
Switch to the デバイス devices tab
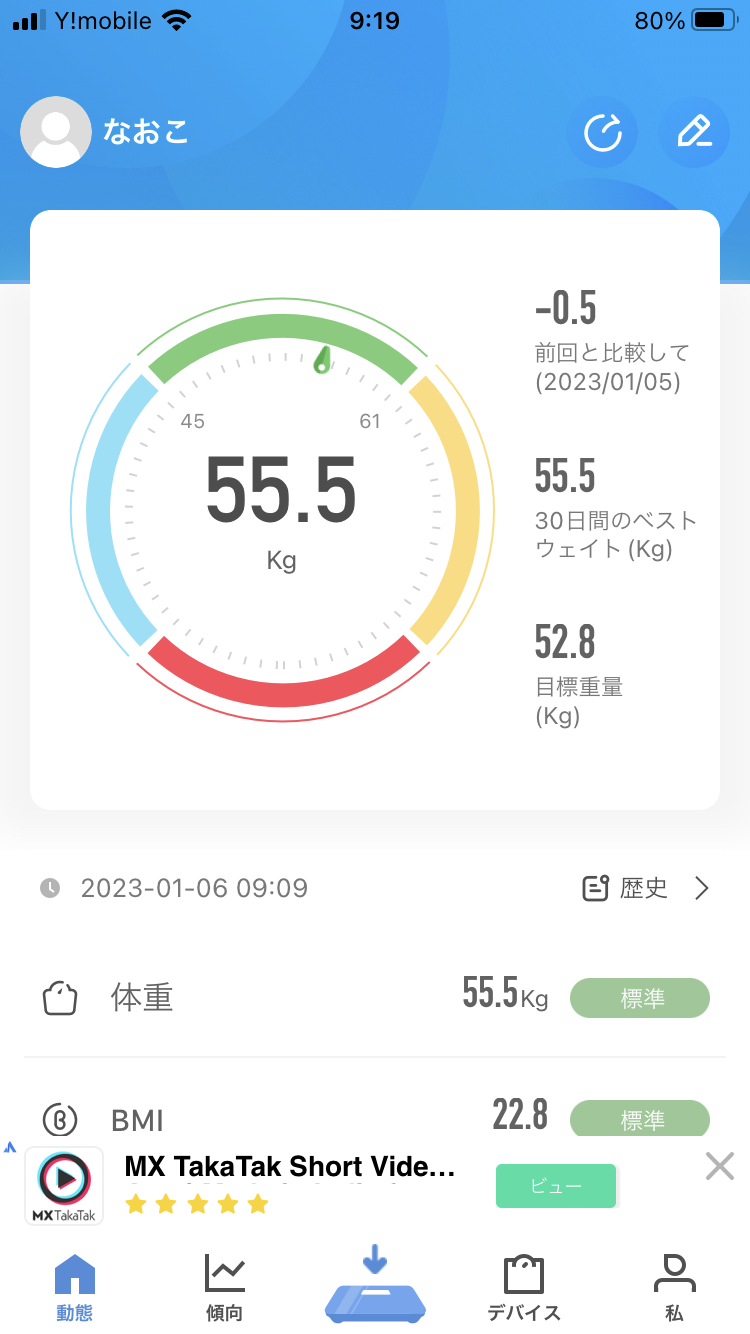[x=524, y=1287]
